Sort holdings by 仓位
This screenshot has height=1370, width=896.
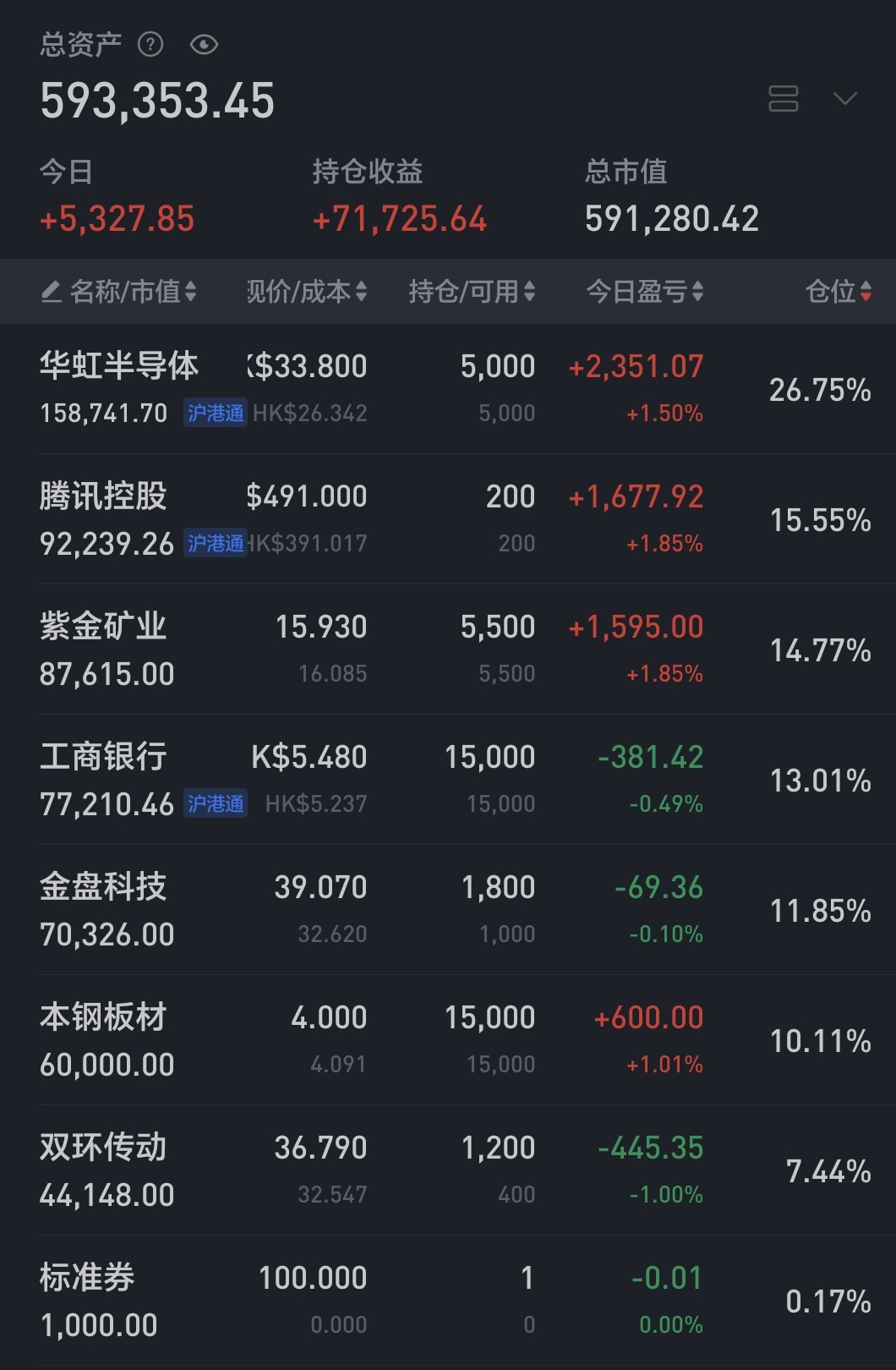pos(837,292)
